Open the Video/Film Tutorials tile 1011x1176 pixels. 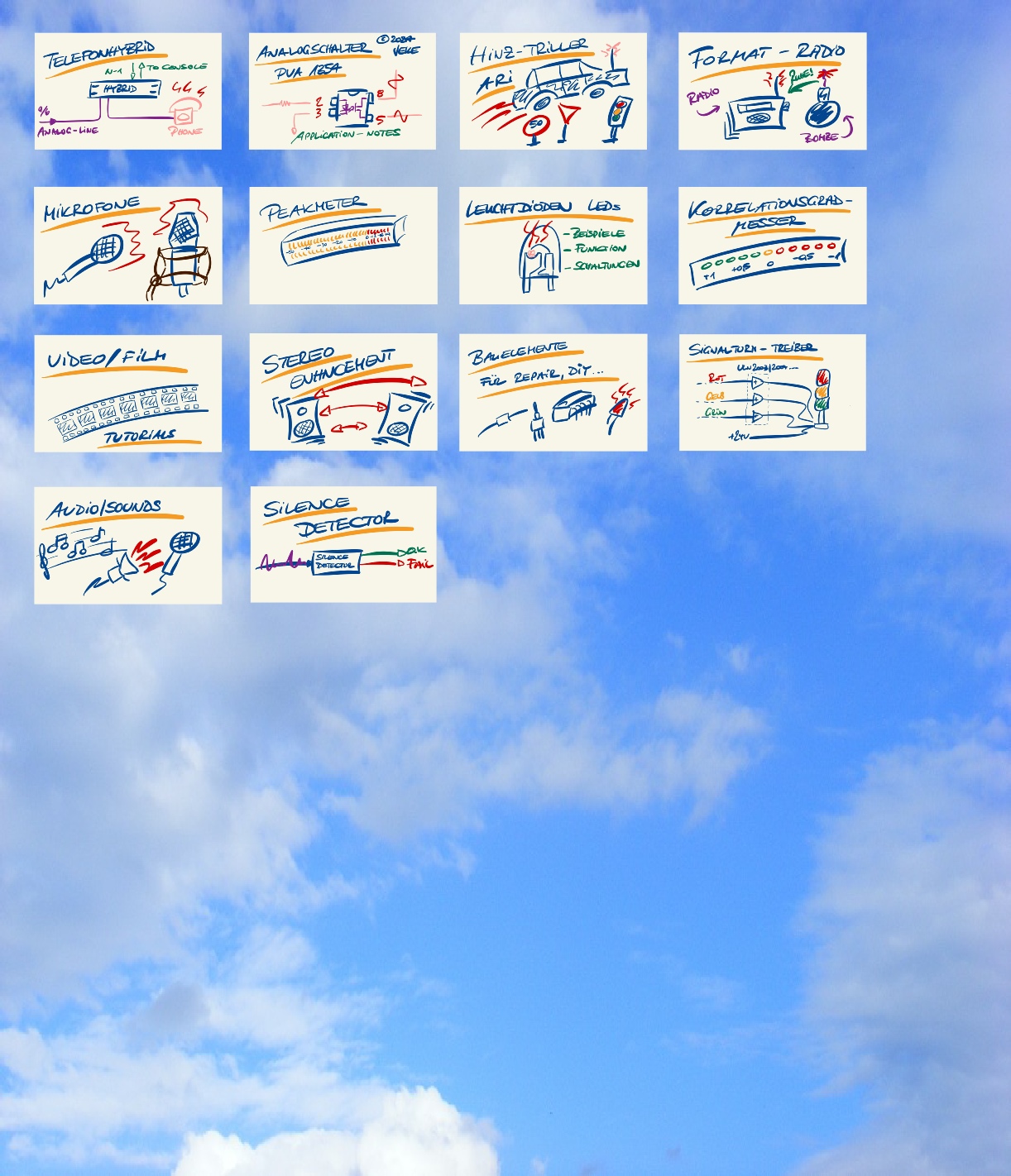(127, 394)
